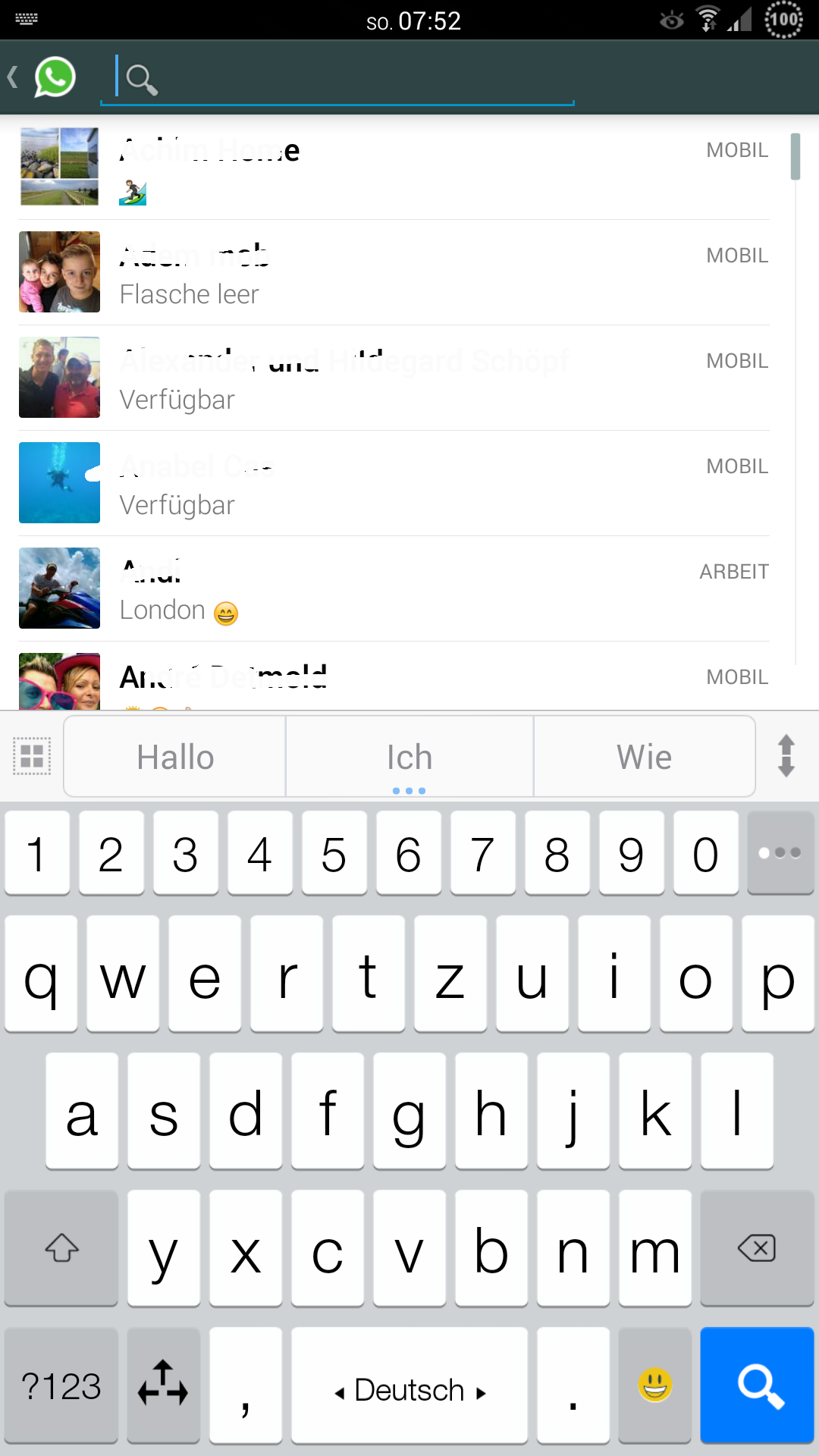Tap the keyboard resize arrows icon
The height and width of the screenshot is (1456, 819).
tap(786, 756)
